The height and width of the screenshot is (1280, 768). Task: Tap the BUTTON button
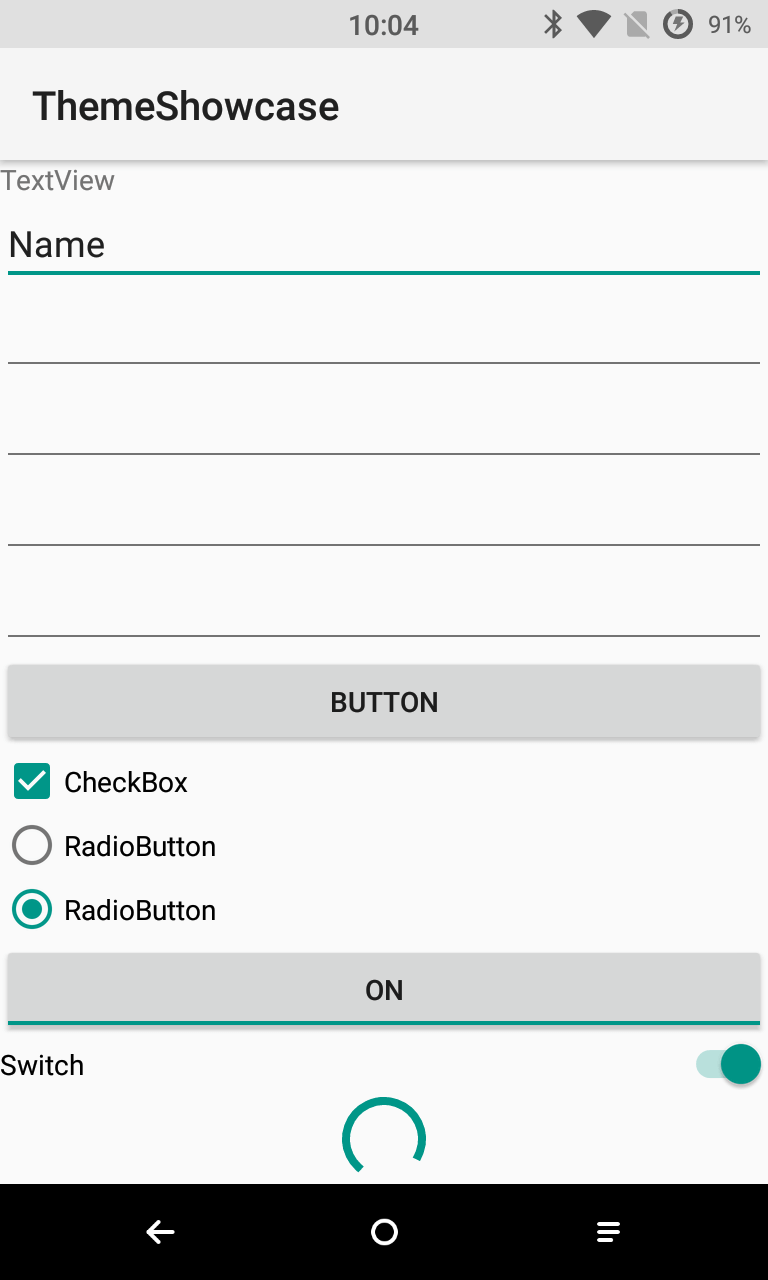point(384,702)
